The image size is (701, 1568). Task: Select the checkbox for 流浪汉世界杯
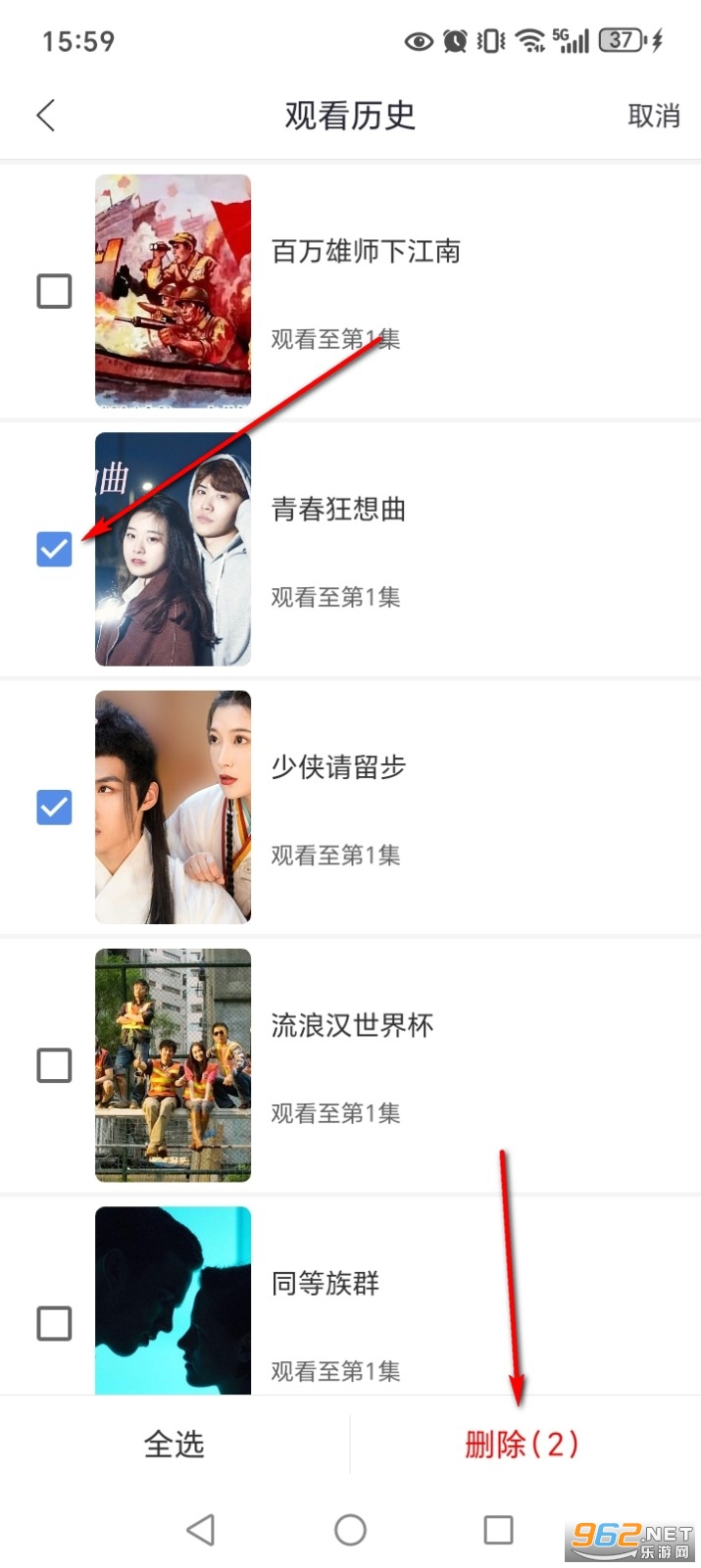(x=54, y=1065)
